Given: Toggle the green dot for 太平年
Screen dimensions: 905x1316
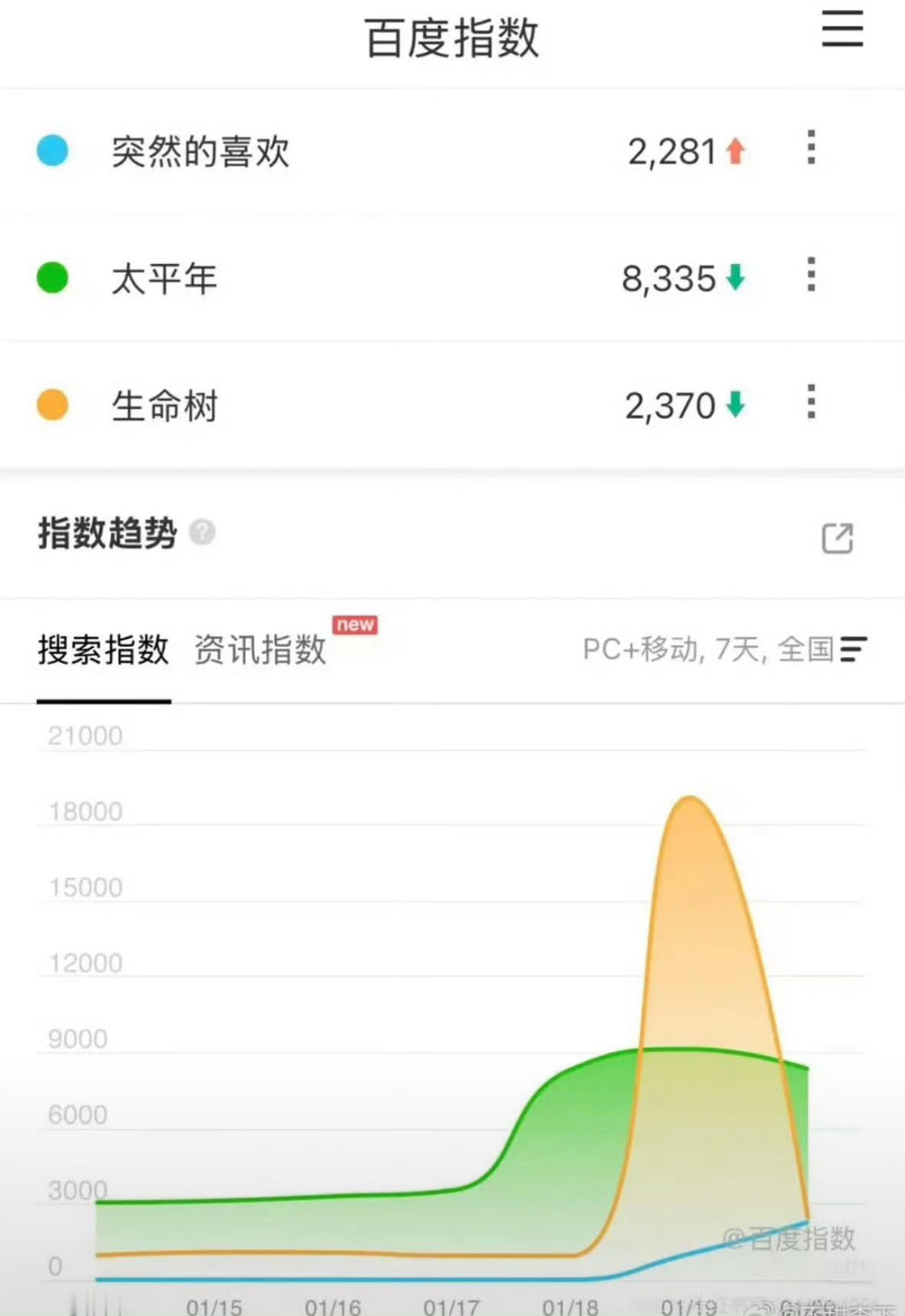Looking at the screenshot, I should click(52, 279).
